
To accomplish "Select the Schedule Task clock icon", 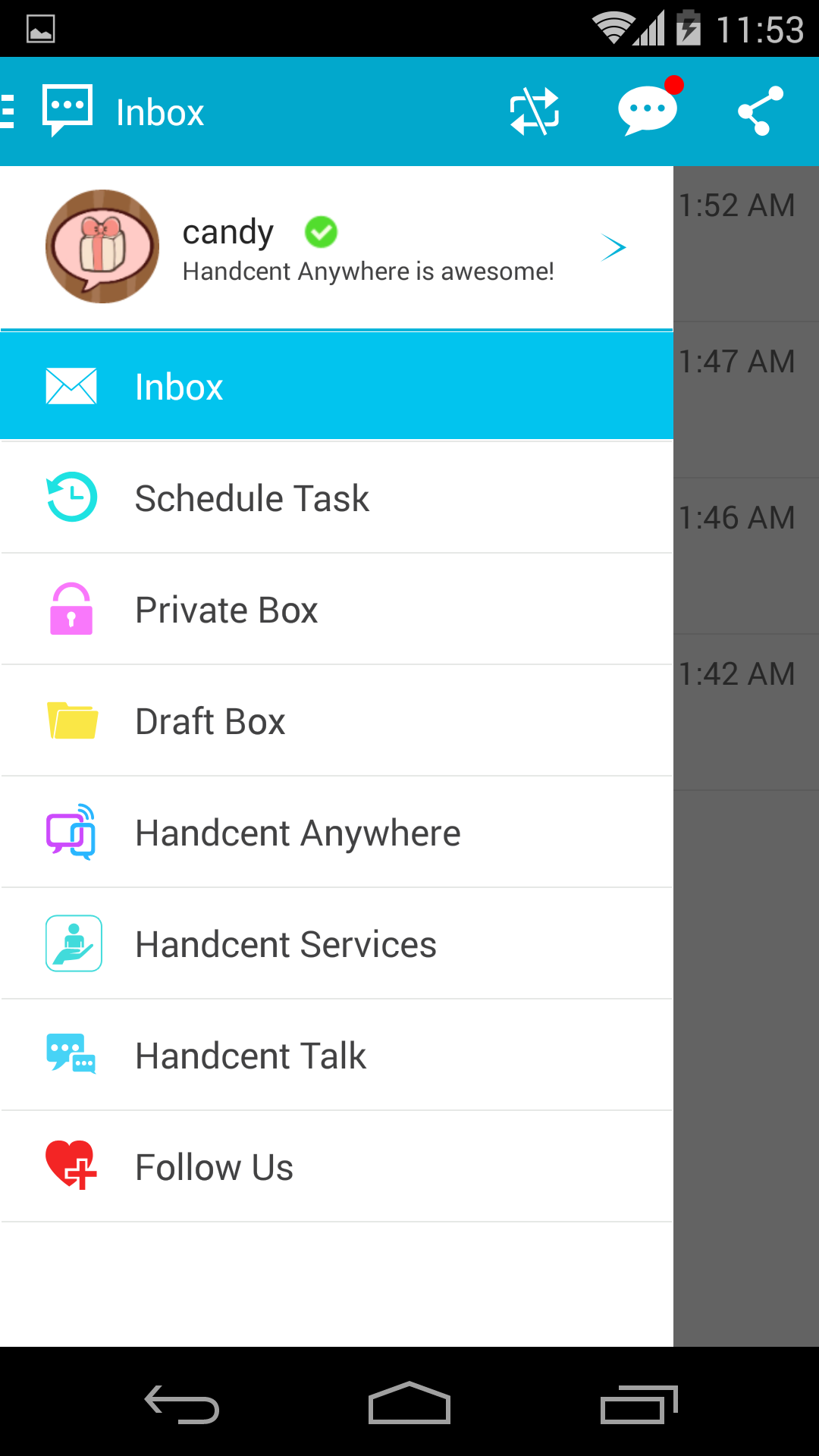I will pyautogui.click(x=71, y=497).
